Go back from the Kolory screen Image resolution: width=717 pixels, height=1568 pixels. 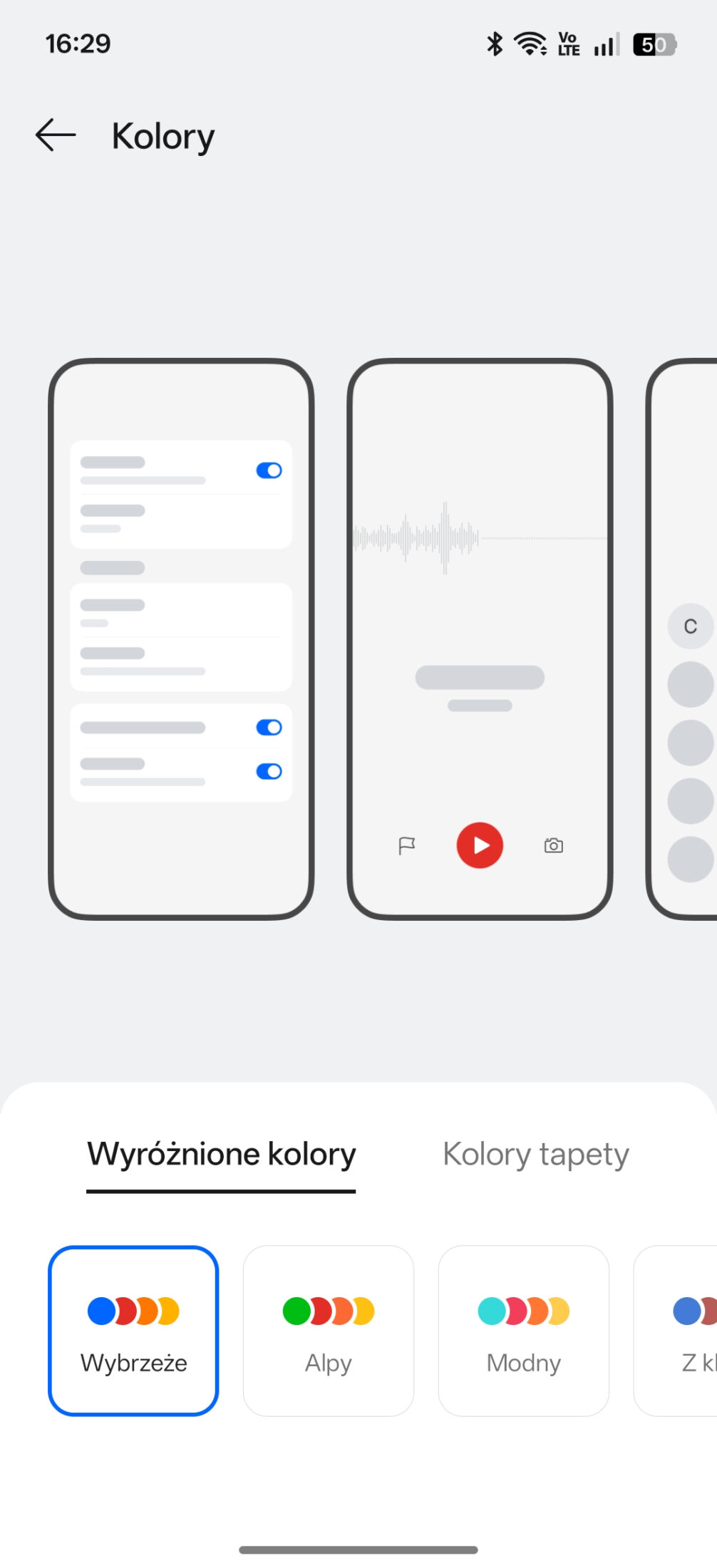[x=56, y=135]
